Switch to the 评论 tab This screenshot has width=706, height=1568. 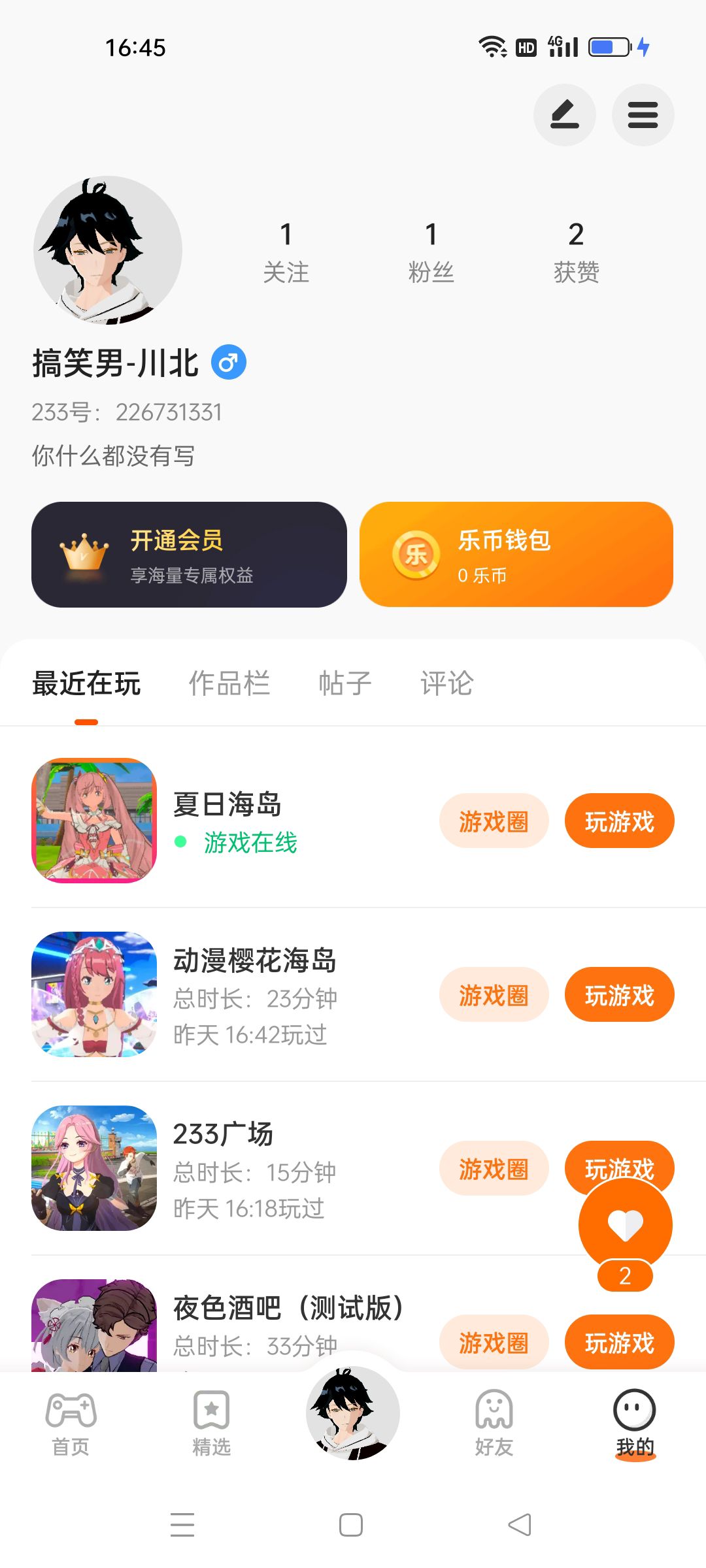coord(446,683)
